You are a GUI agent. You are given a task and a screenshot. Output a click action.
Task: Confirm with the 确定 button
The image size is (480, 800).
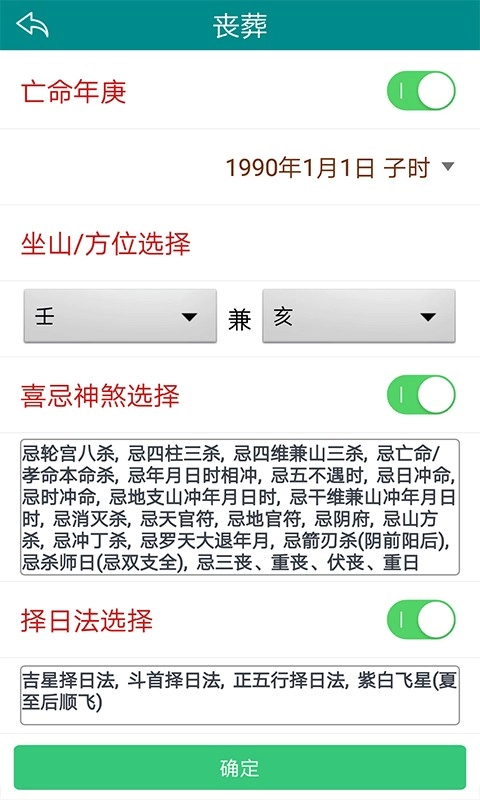click(240, 767)
